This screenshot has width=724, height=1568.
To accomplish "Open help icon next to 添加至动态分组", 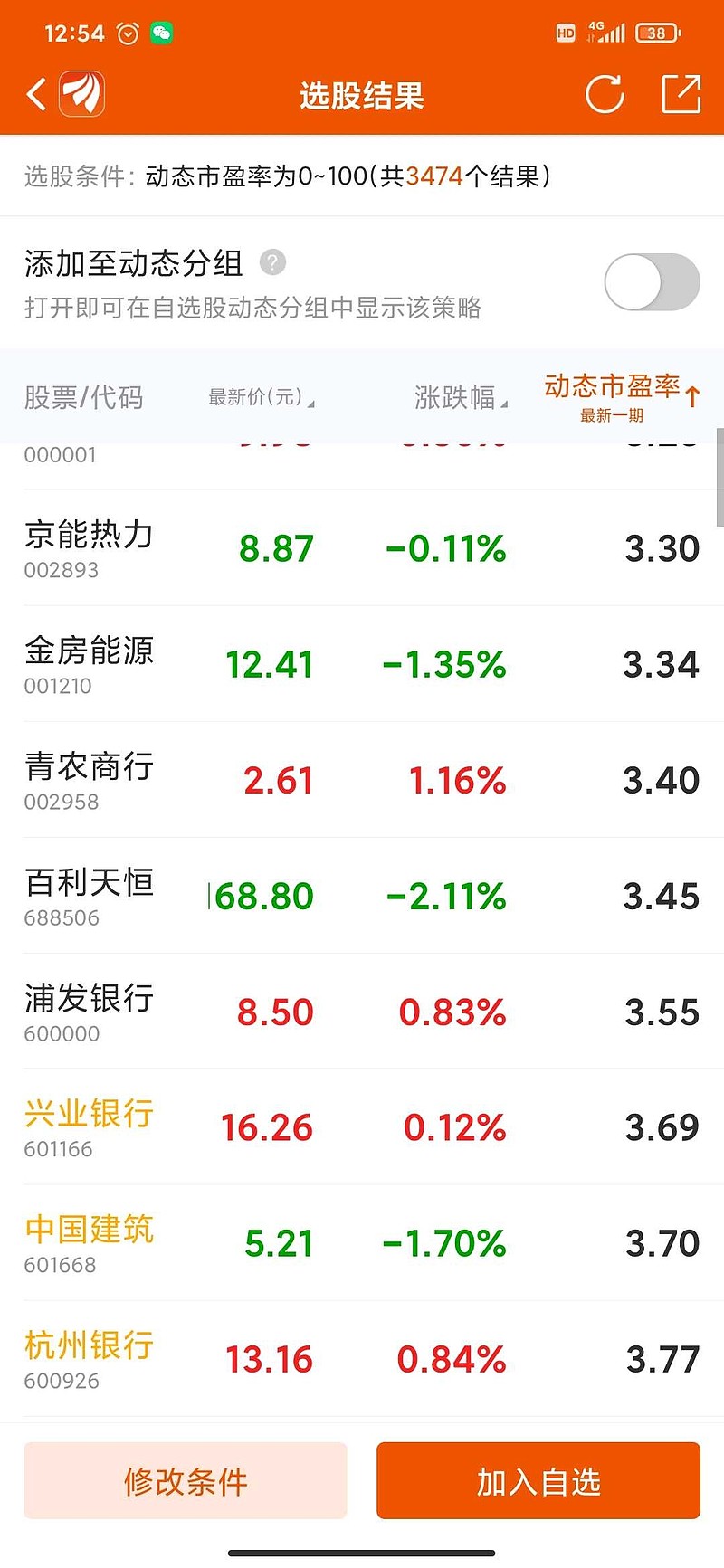I will [272, 263].
